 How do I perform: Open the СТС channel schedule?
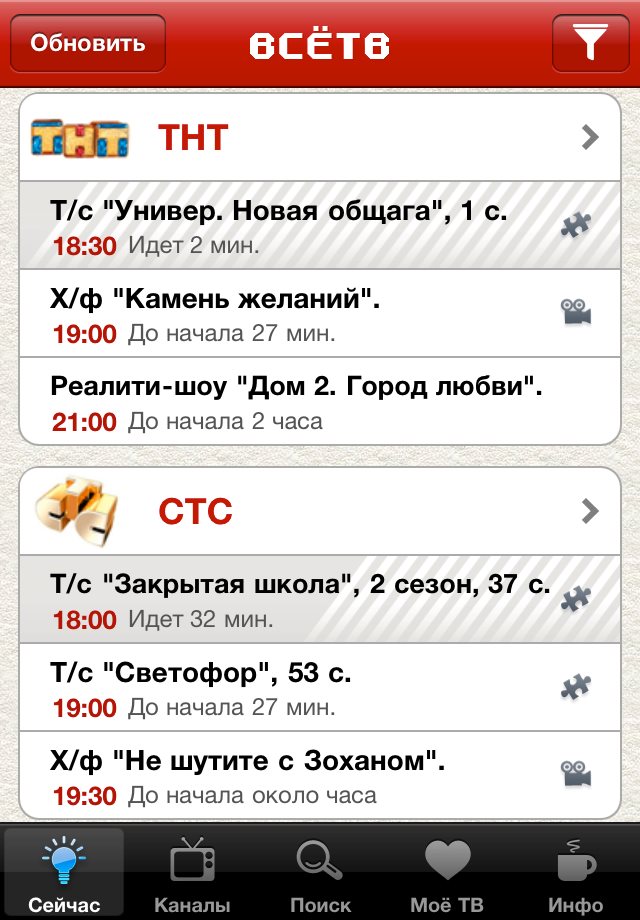[320, 512]
